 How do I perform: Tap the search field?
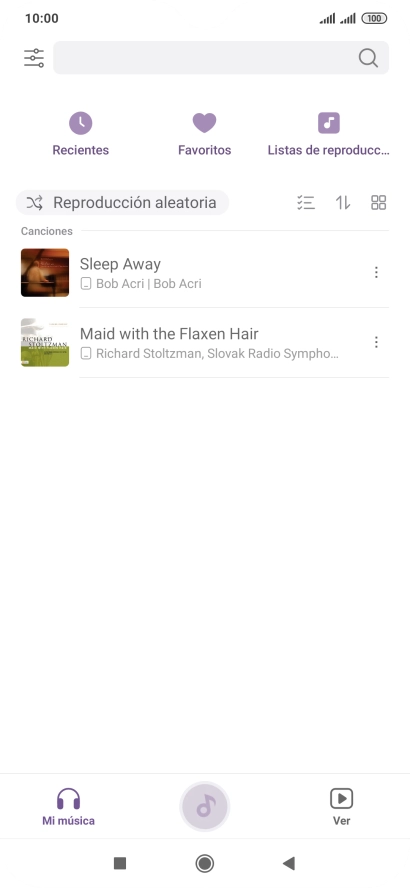click(221, 58)
